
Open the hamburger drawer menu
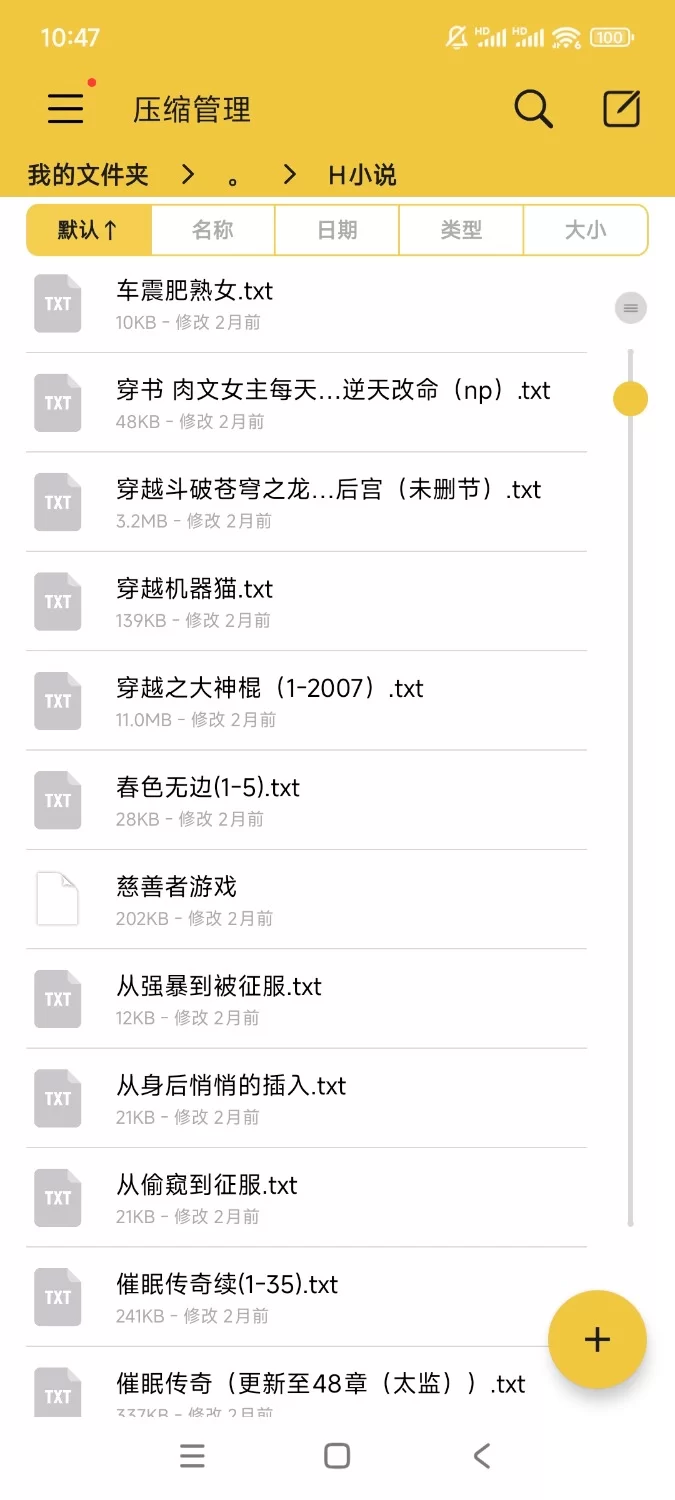coord(66,108)
